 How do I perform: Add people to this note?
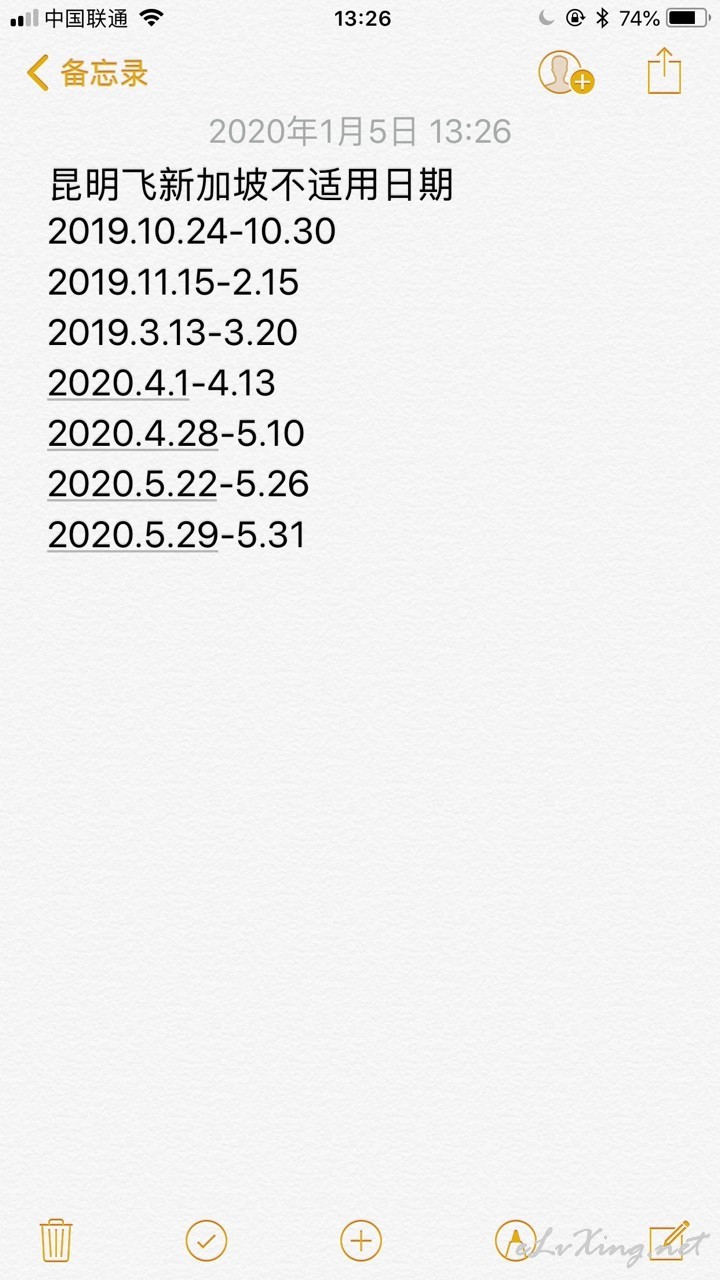pyautogui.click(x=565, y=73)
